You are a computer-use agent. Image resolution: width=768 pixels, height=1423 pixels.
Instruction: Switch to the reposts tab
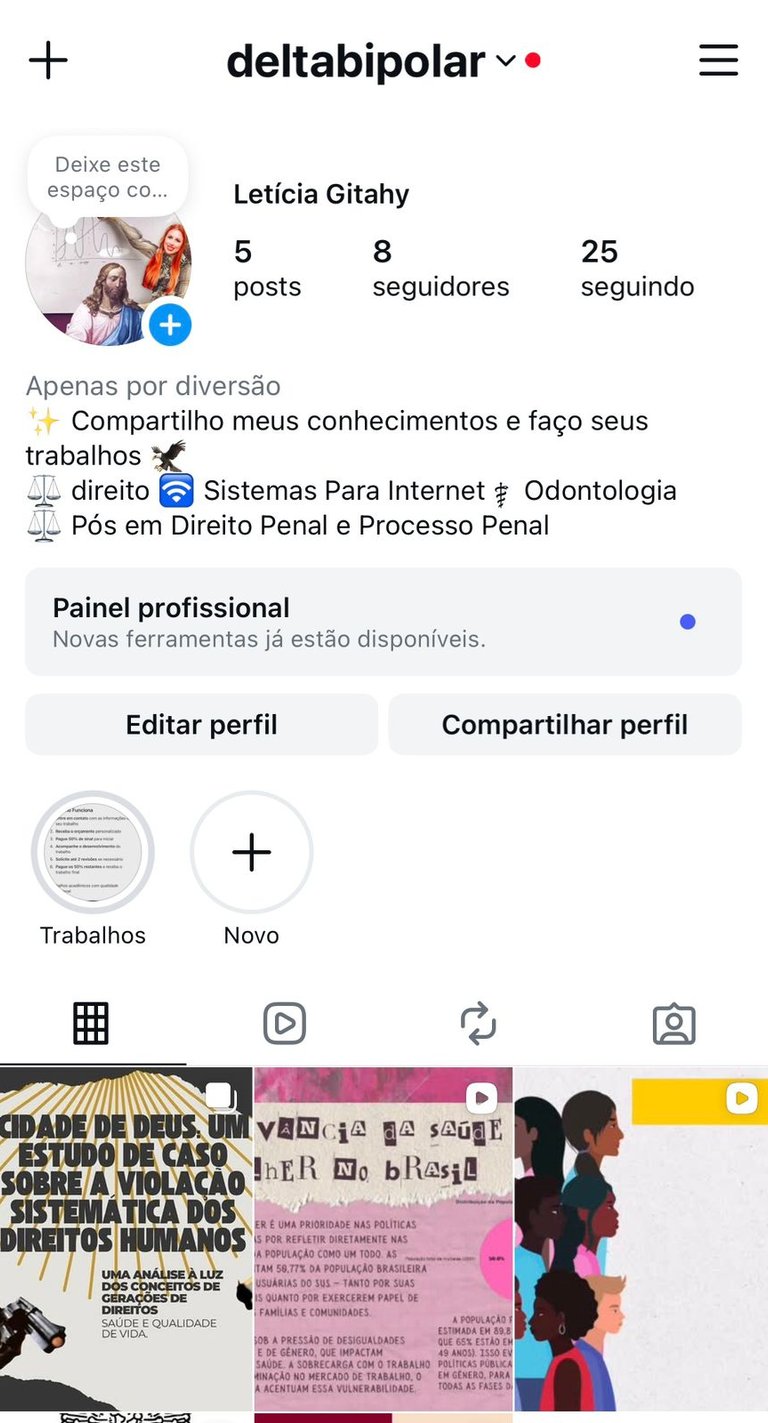(478, 1024)
